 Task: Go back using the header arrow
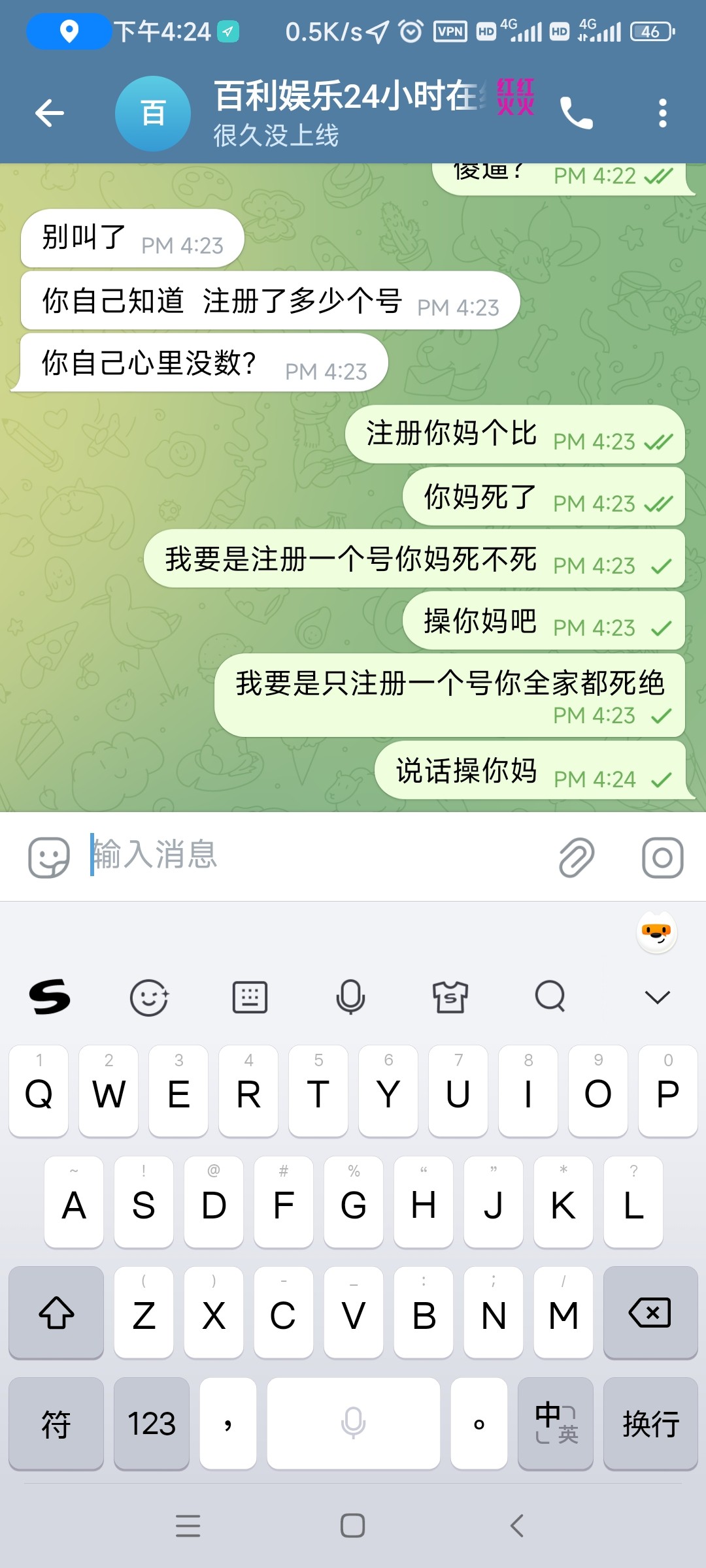(50, 113)
